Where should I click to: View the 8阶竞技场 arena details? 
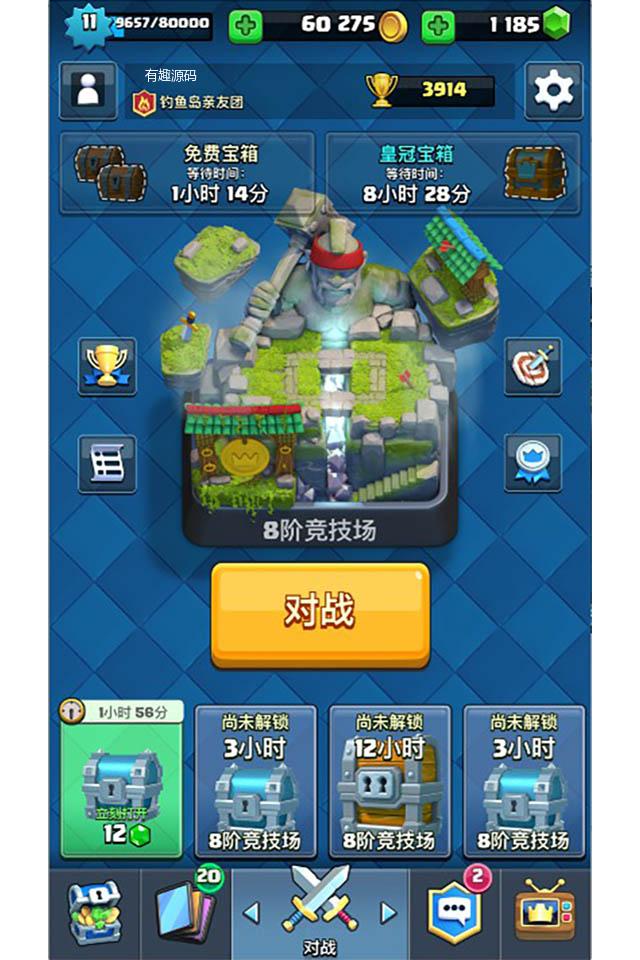(320, 470)
